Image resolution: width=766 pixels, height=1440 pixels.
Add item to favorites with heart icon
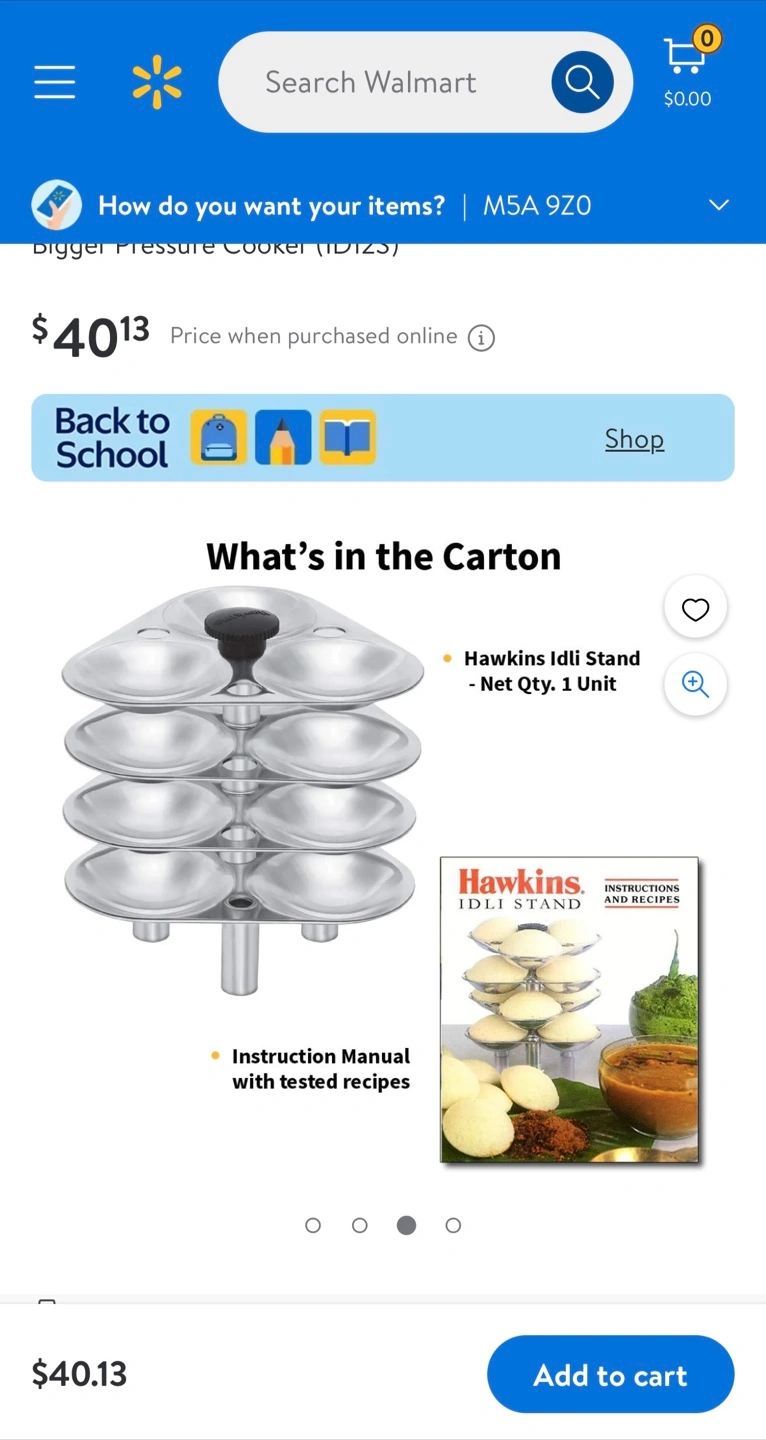tap(695, 608)
